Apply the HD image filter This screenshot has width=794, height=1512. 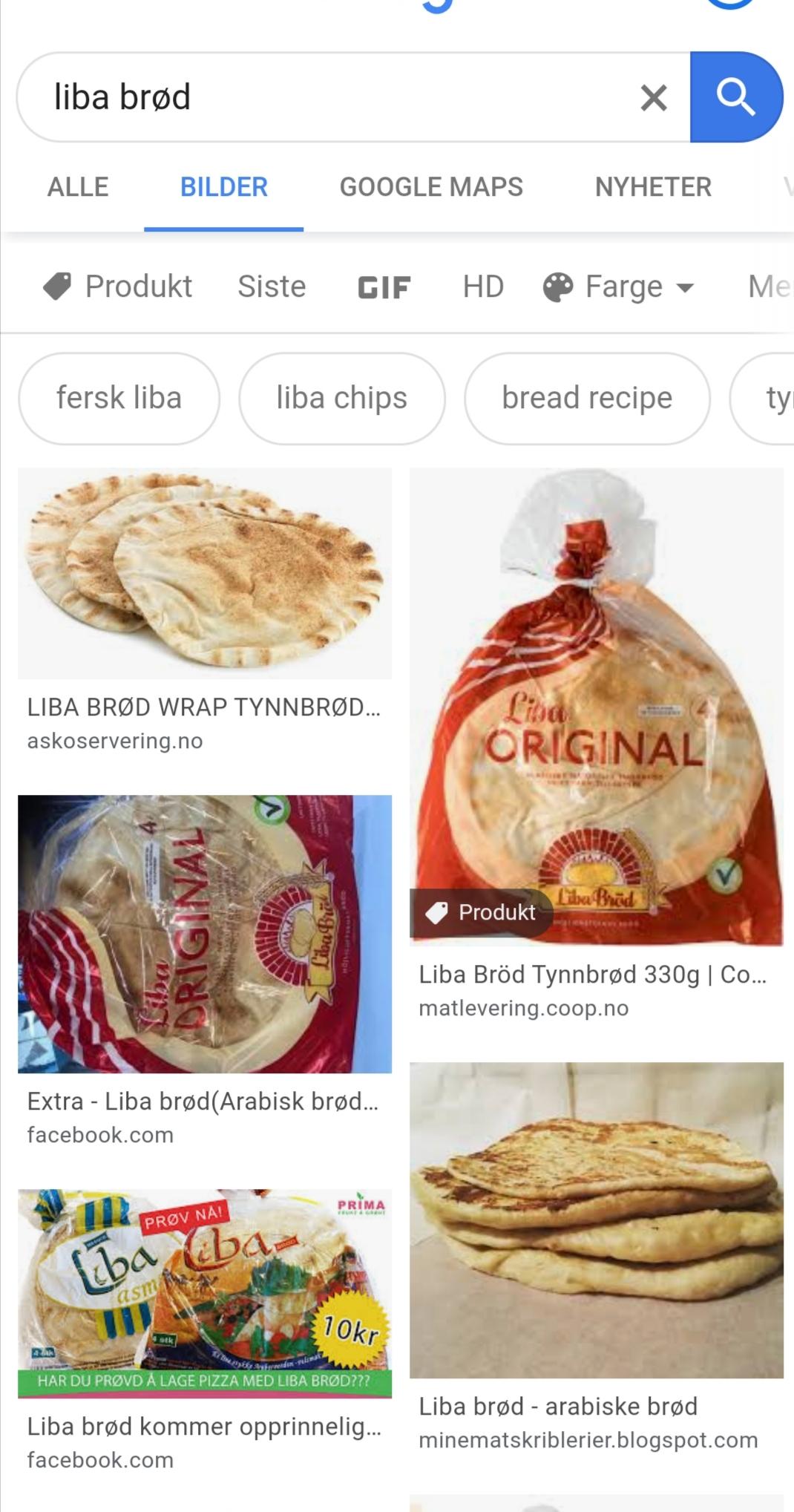coord(483,287)
